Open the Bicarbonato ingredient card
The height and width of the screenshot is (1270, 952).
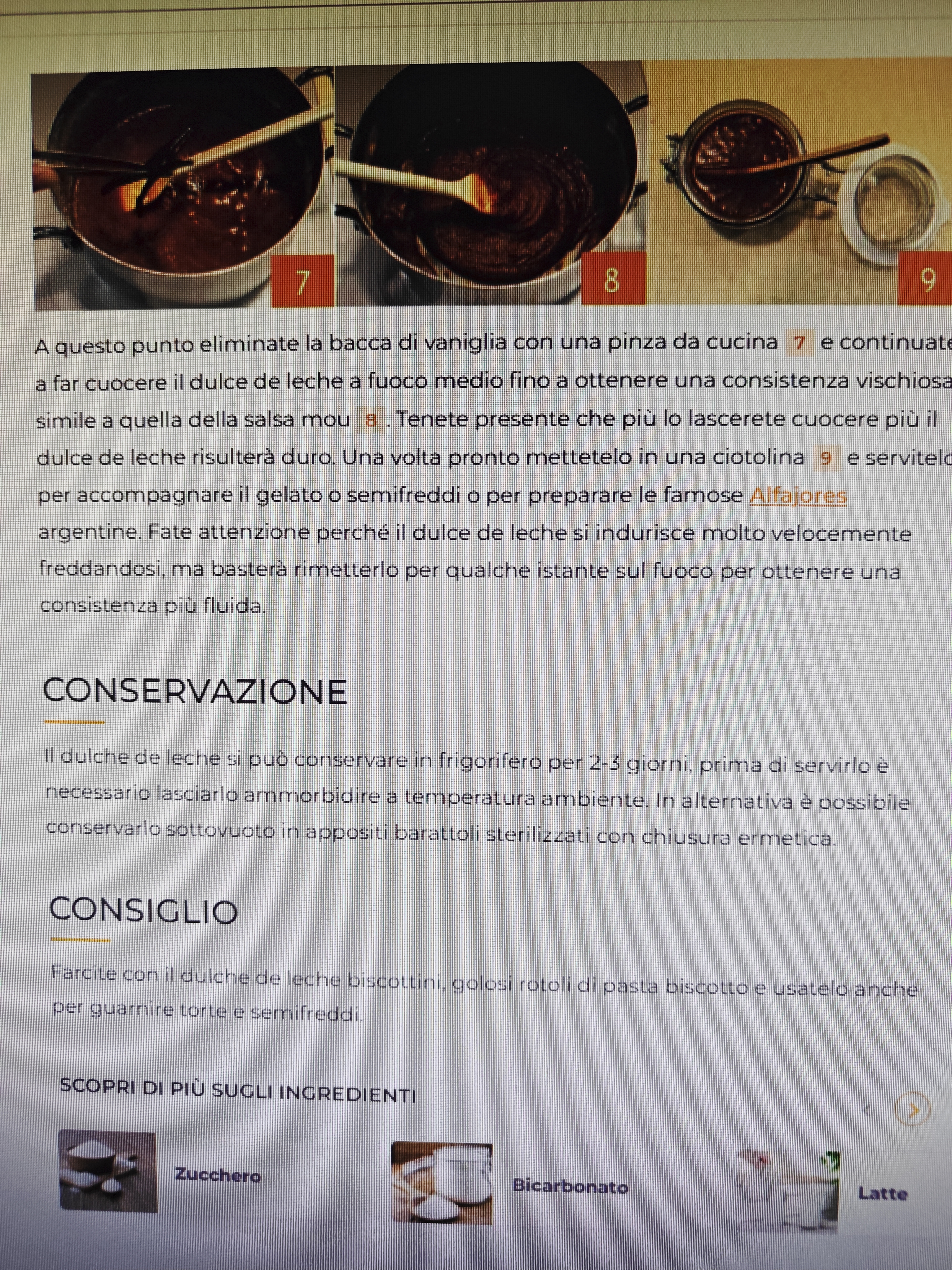pyautogui.click(x=509, y=1184)
